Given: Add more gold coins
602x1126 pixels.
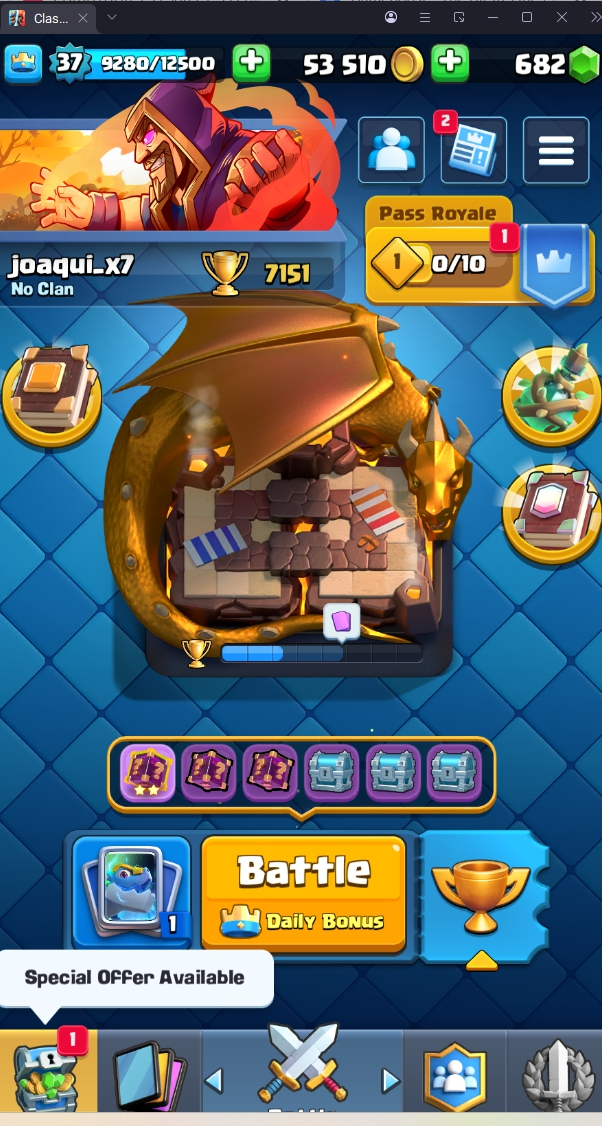Looking at the screenshot, I should 450,64.
